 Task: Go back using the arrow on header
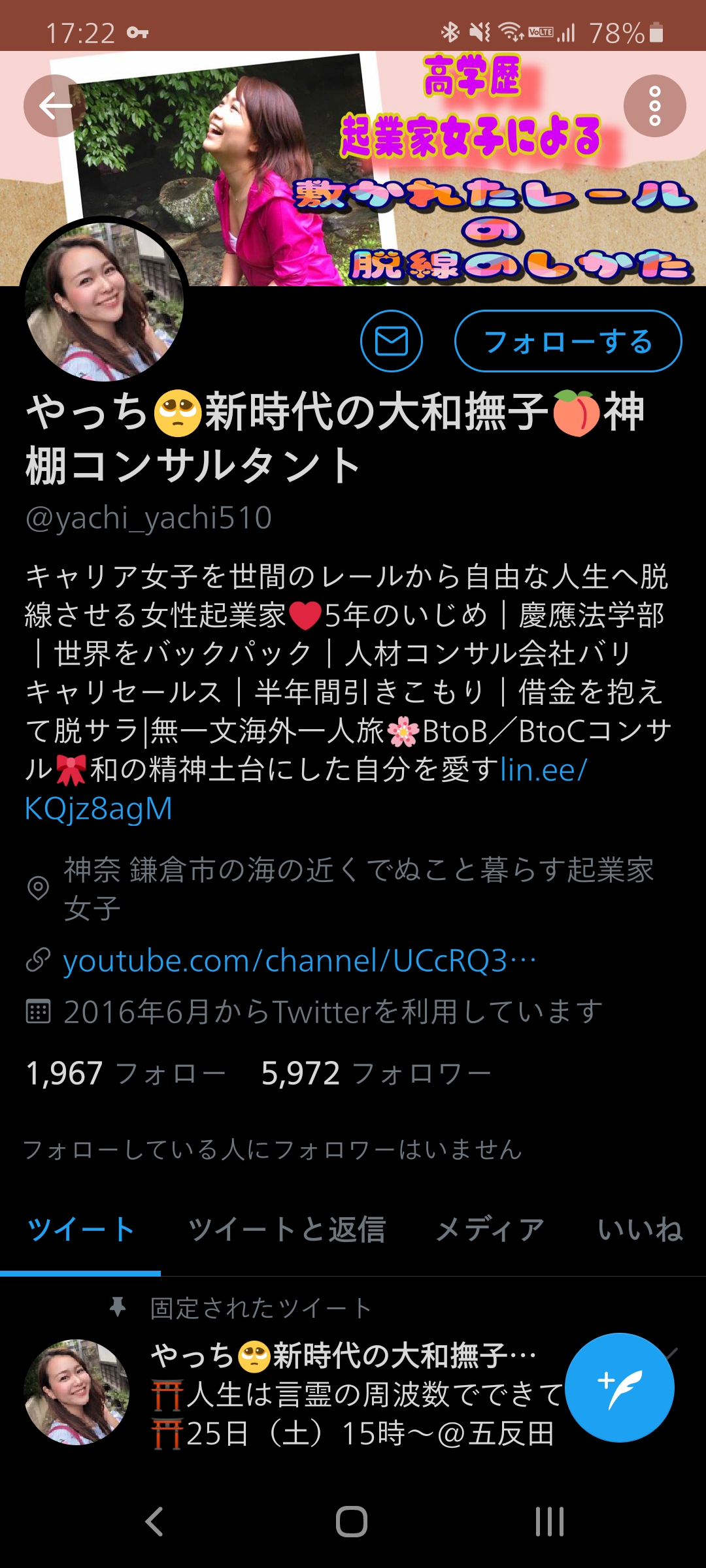55,106
